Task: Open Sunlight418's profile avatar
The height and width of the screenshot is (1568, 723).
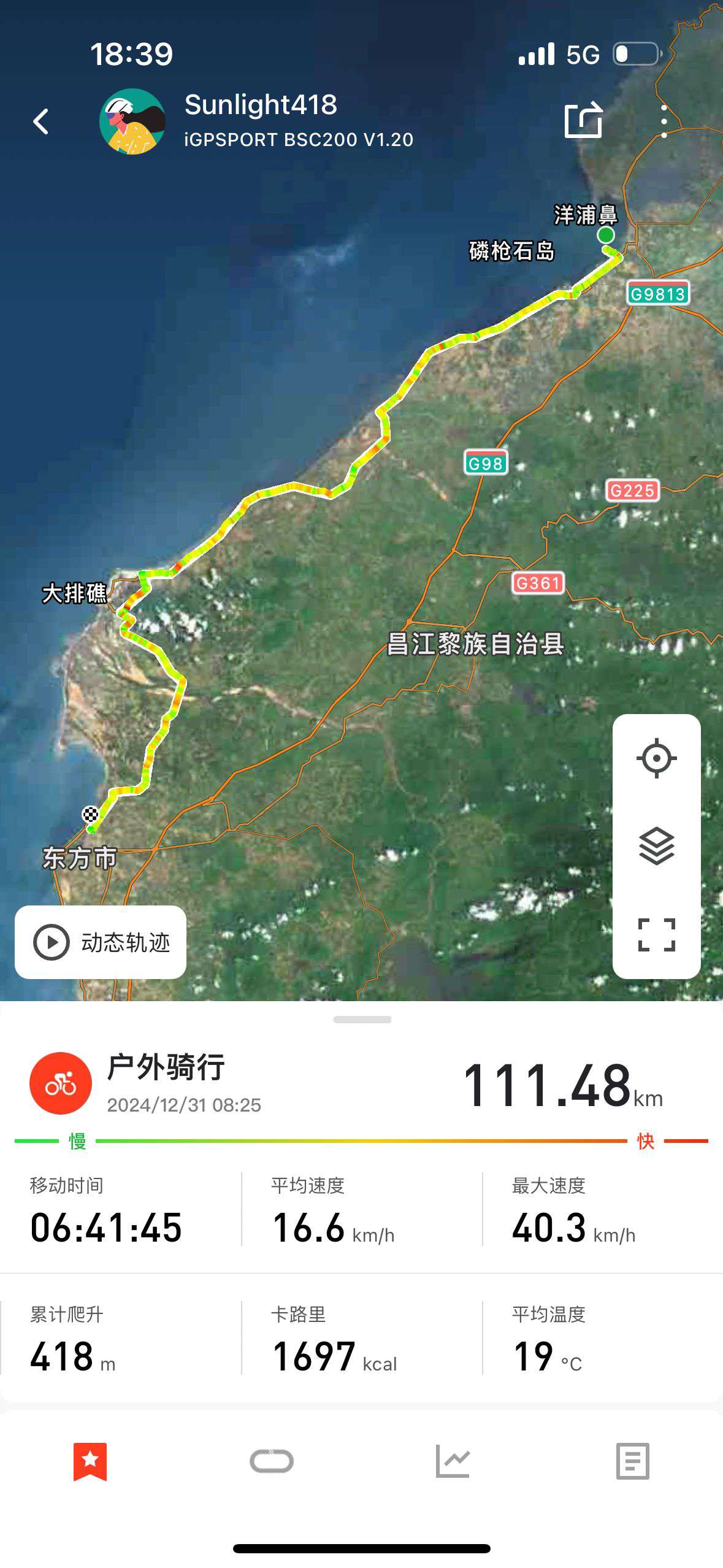Action: click(132, 121)
